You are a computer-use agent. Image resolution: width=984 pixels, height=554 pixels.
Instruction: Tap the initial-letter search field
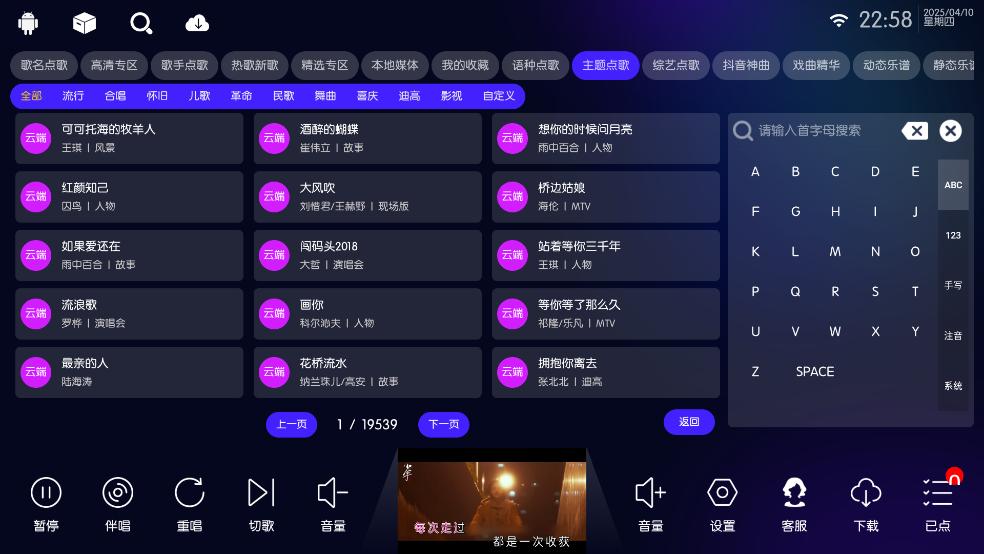[x=815, y=131]
